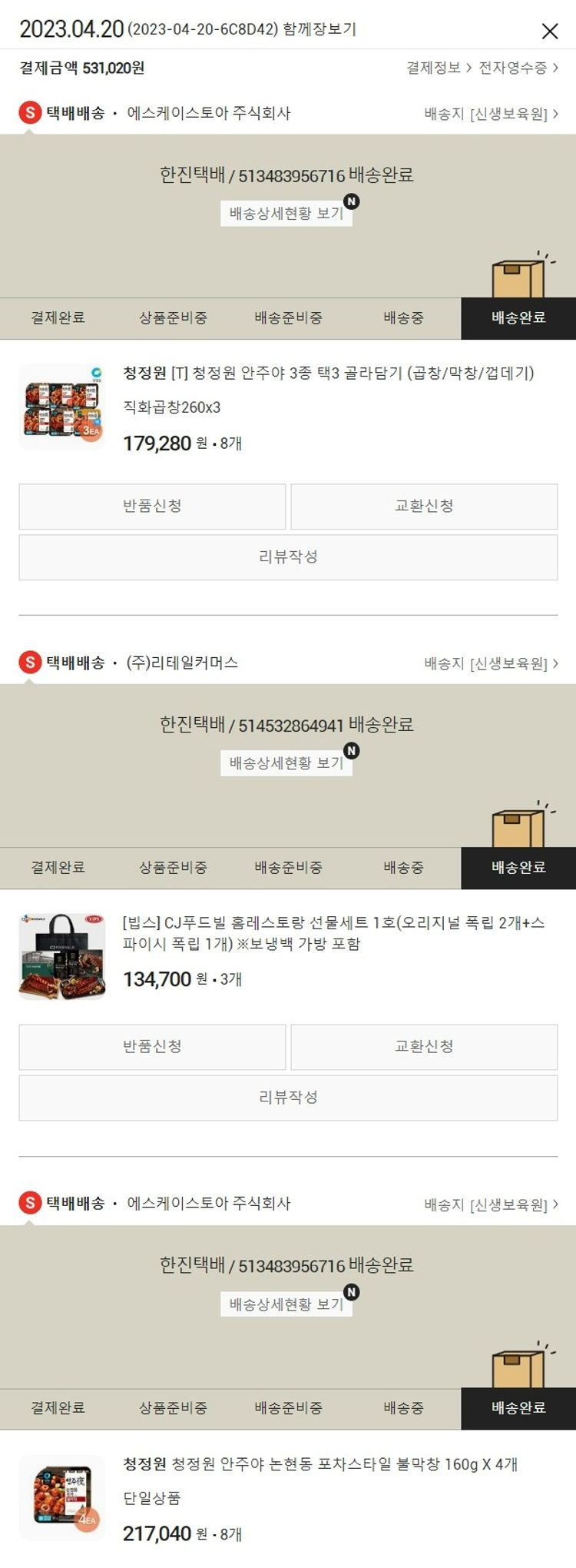Open 전자영수증 electronic receipt link

pyautogui.click(x=518, y=68)
